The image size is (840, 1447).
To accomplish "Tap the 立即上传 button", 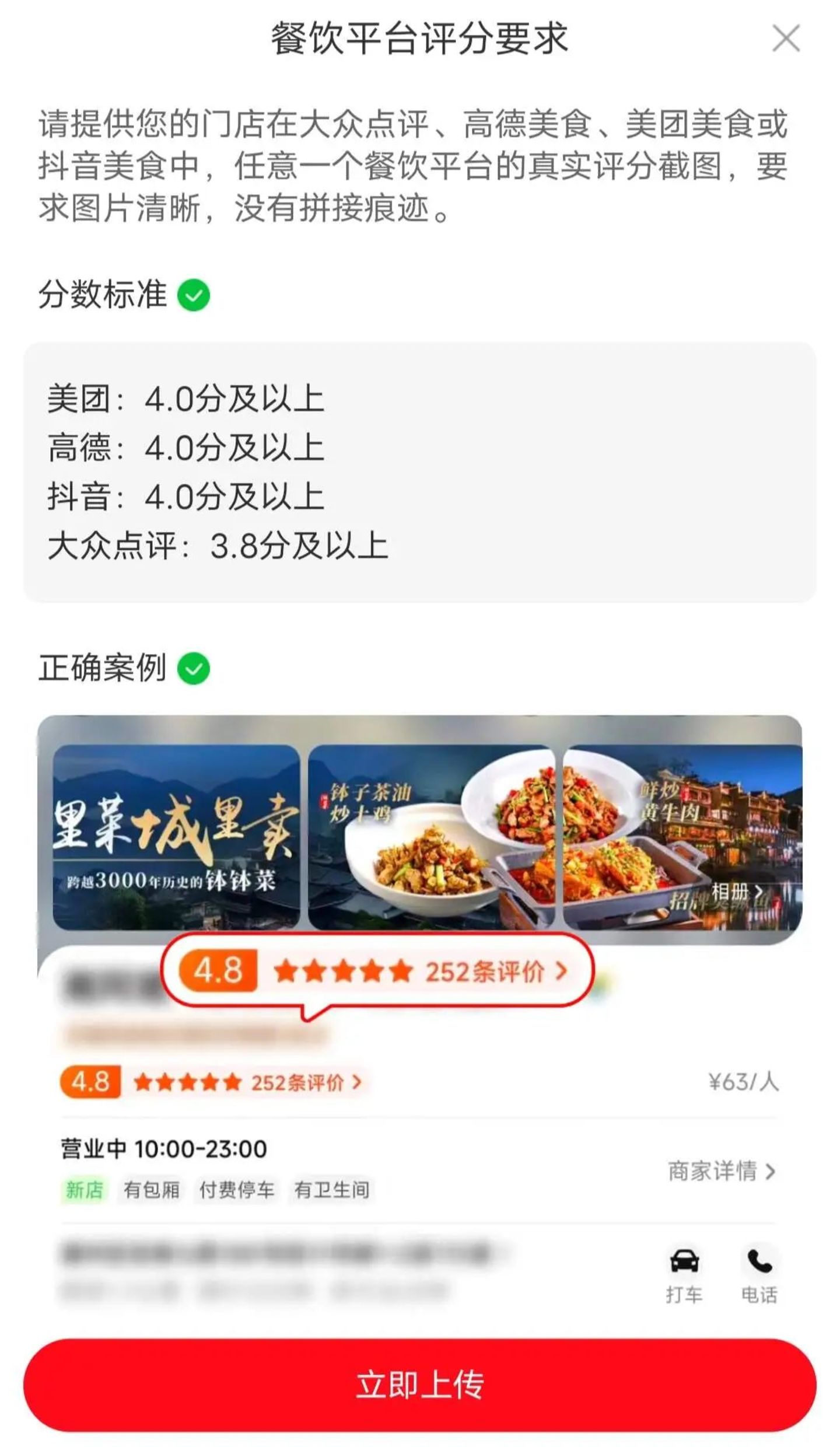I will click(x=420, y=1384).
